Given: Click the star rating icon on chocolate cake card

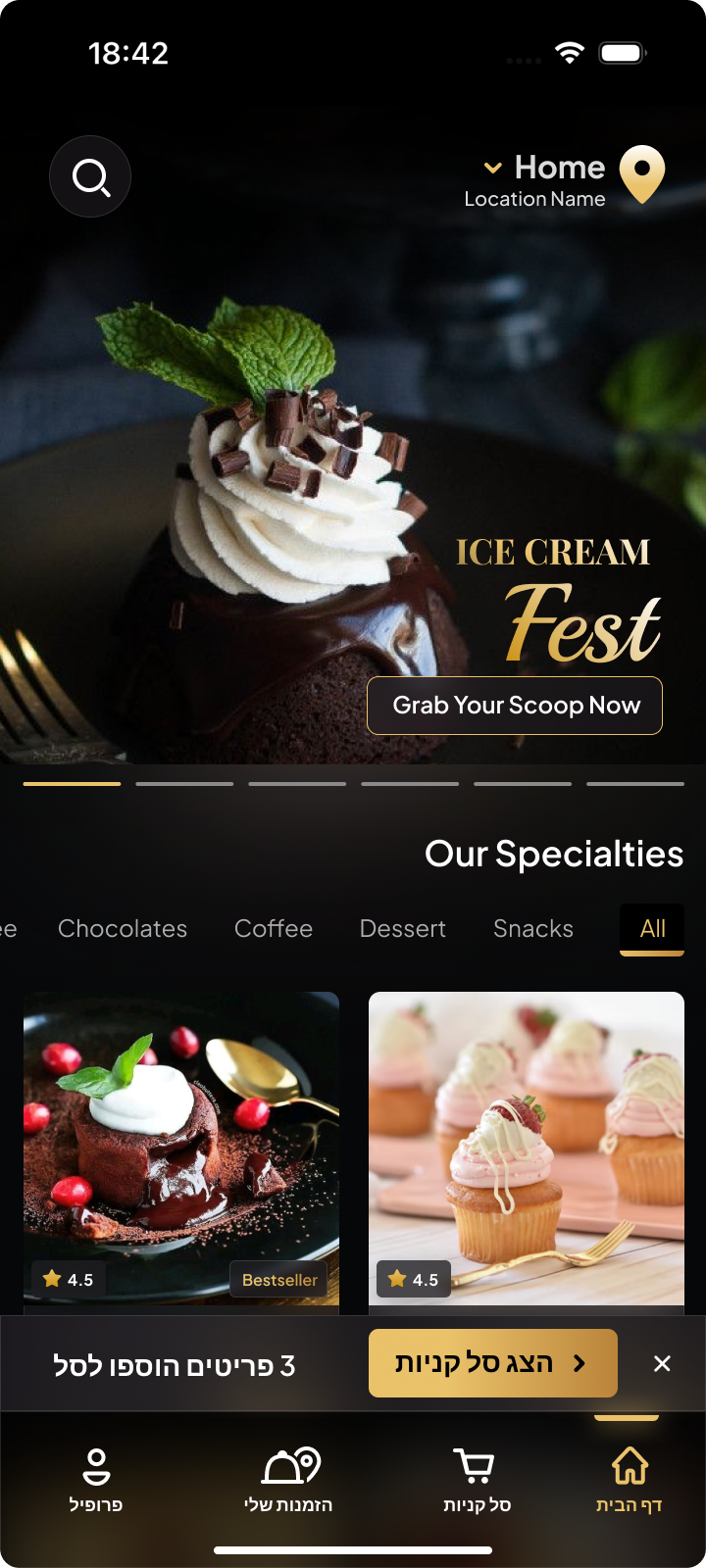Looking at the screenshot, I should coord(54,1279).
